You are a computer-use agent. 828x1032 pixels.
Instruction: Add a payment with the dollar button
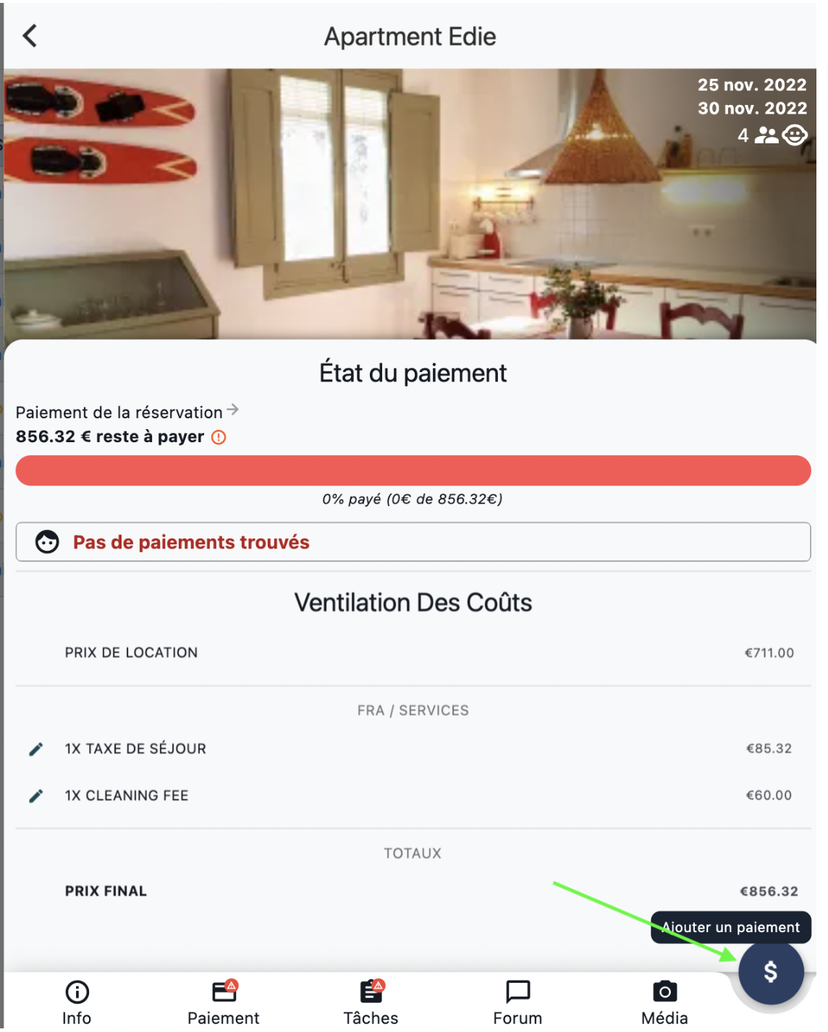coord(771,972)
